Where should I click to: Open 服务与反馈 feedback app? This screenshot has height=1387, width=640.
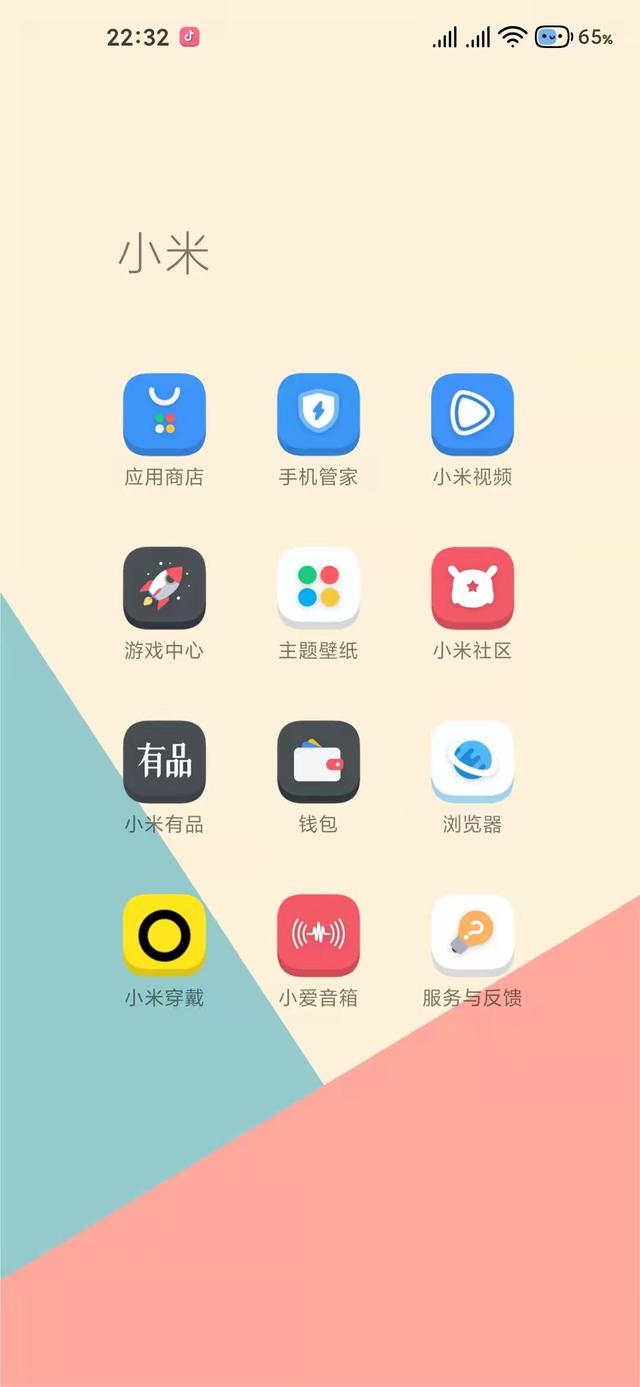coord(472,934)
